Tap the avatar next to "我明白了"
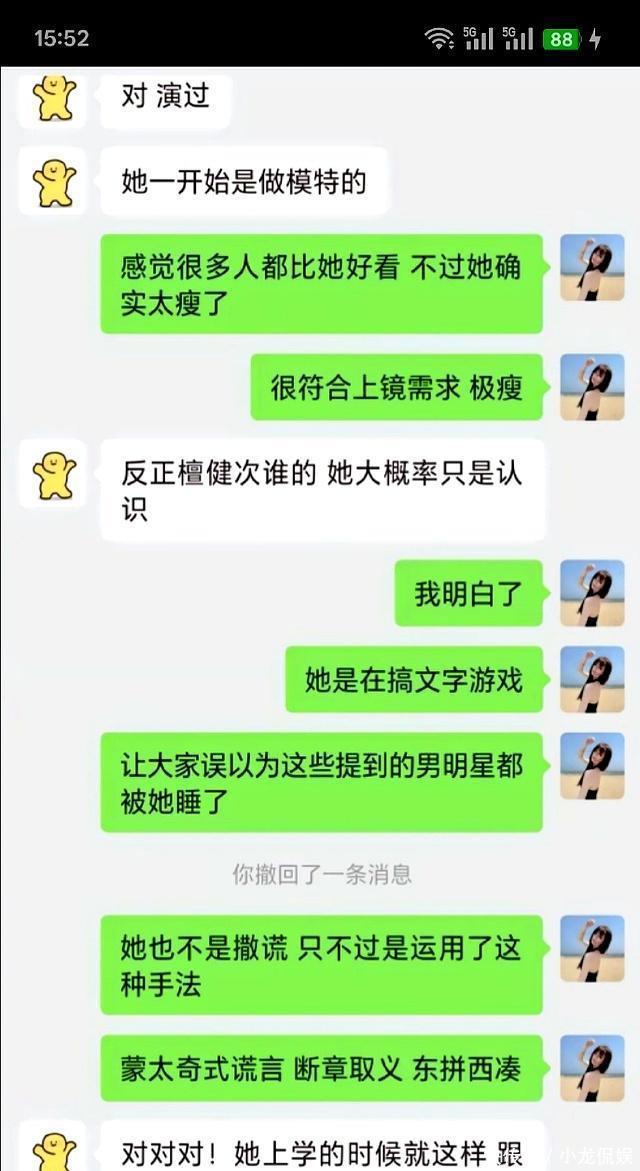This screenshot has height=1171, width=640. point(592,593)
